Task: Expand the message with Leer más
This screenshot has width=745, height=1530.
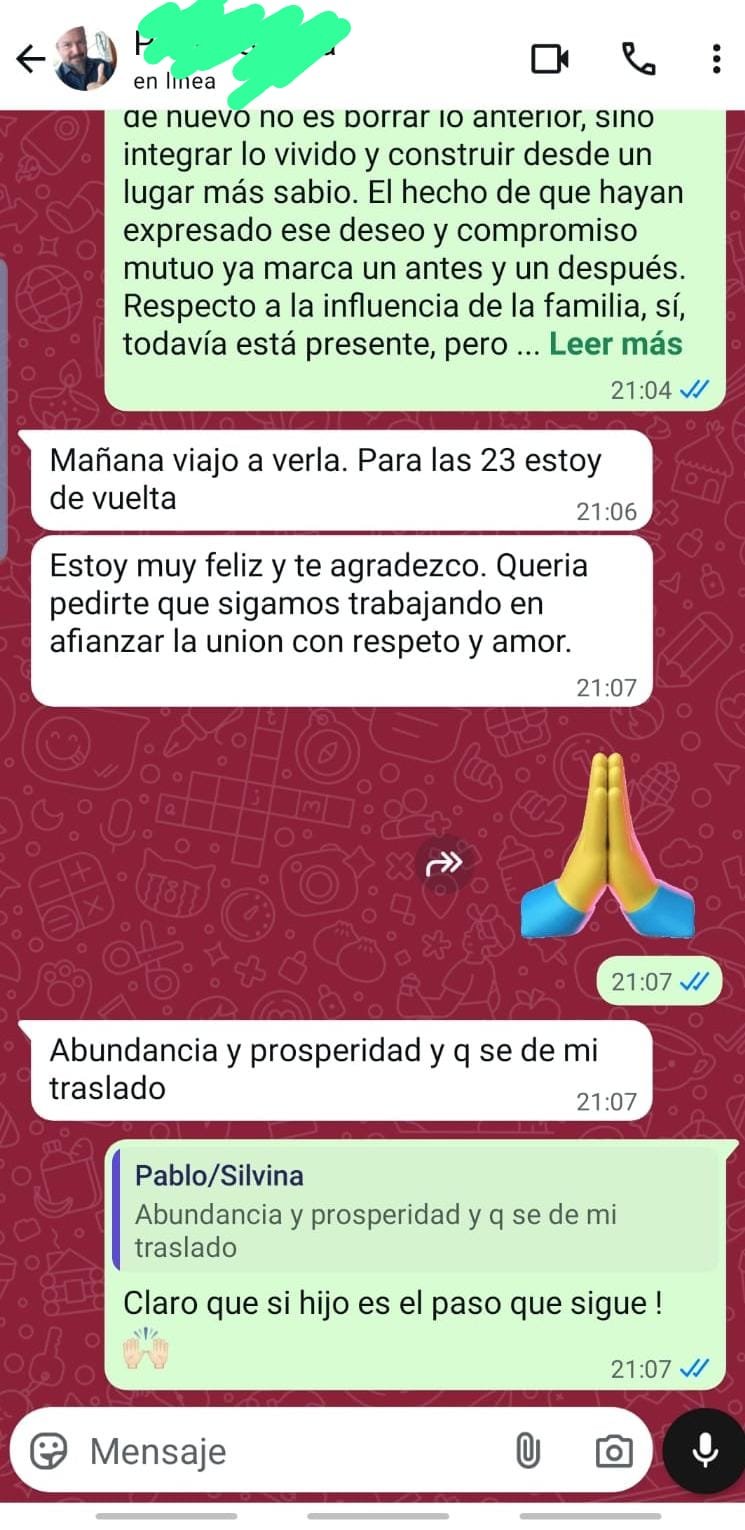Action: click(615, 344)
